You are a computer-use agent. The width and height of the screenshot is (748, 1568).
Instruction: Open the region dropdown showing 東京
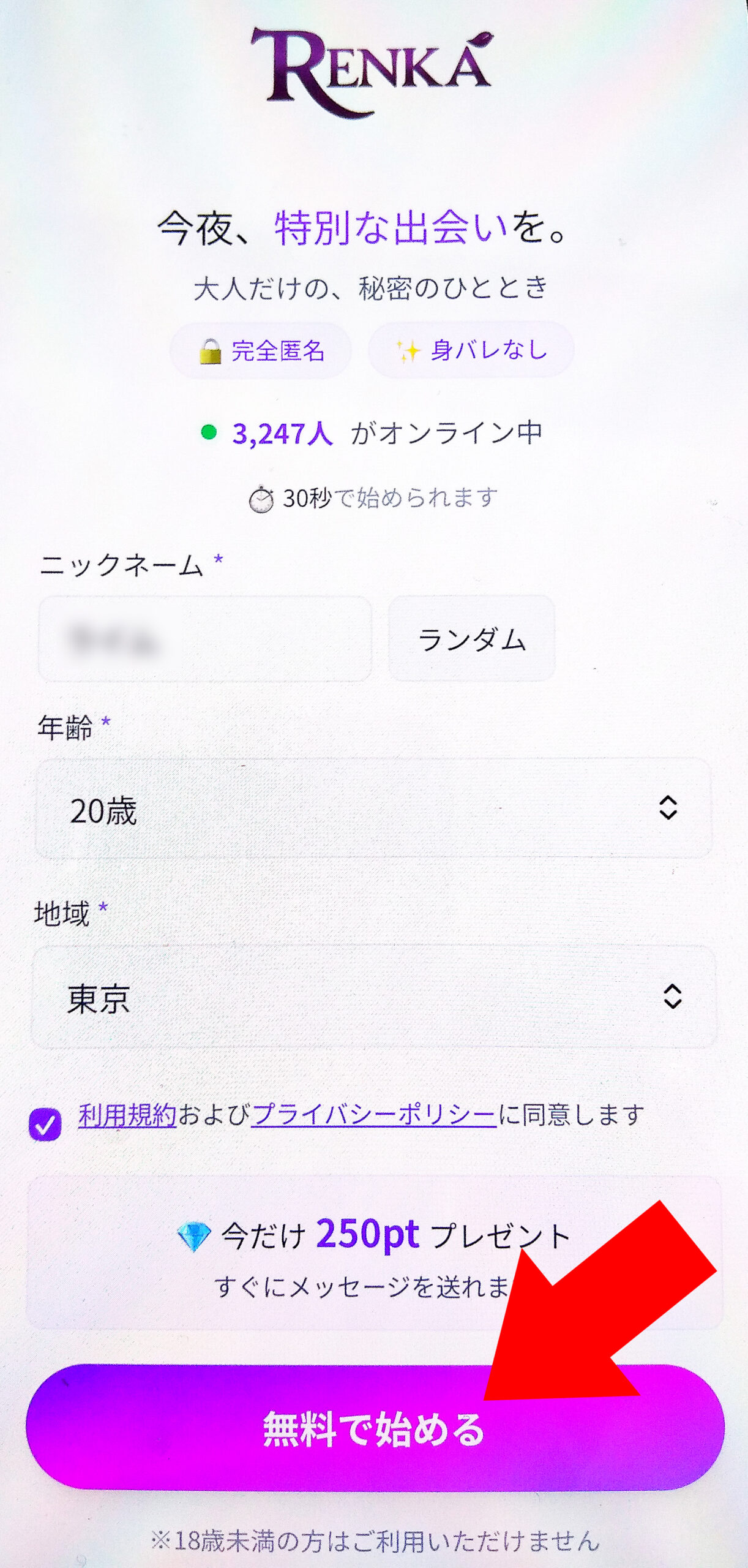[x=373, y=997]
